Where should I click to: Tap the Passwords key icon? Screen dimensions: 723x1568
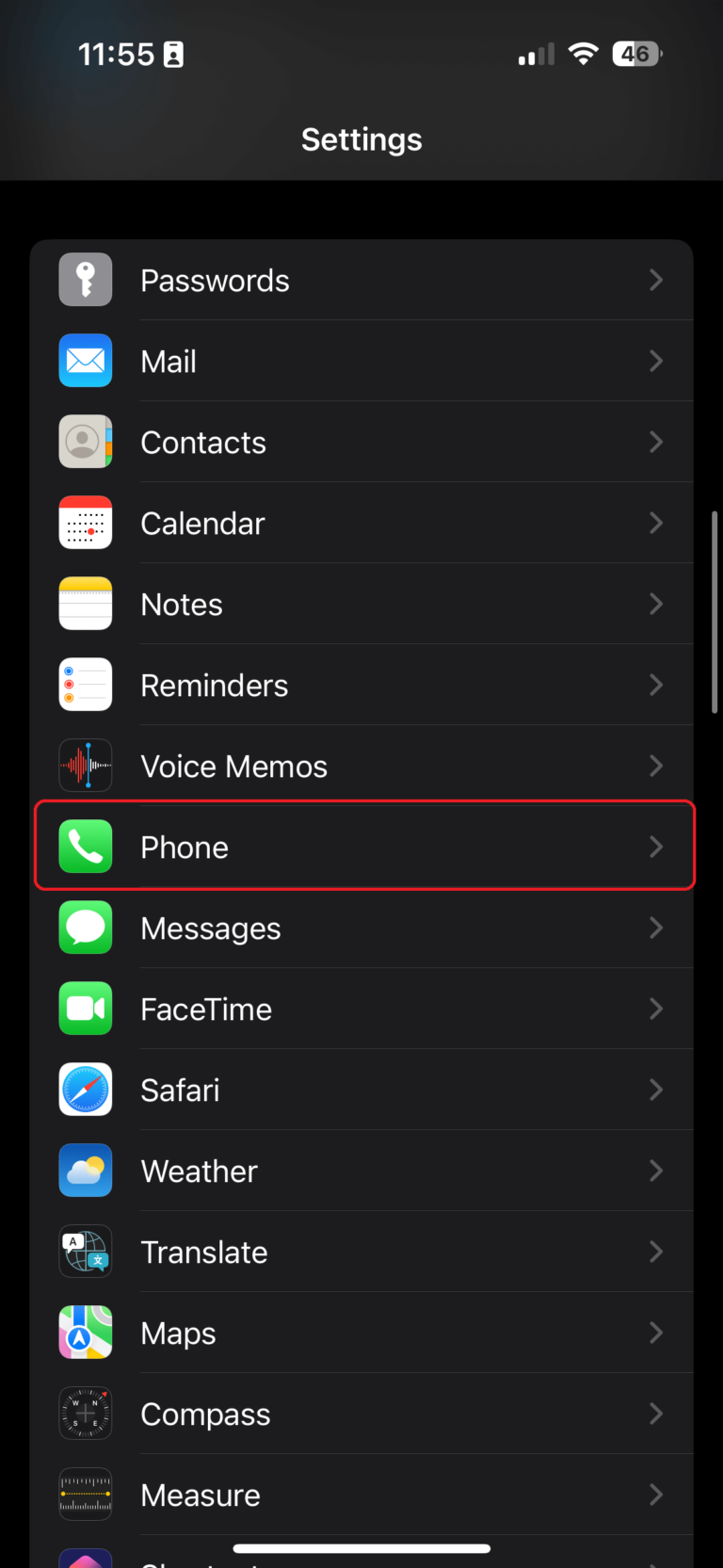(x=85, y=280)
